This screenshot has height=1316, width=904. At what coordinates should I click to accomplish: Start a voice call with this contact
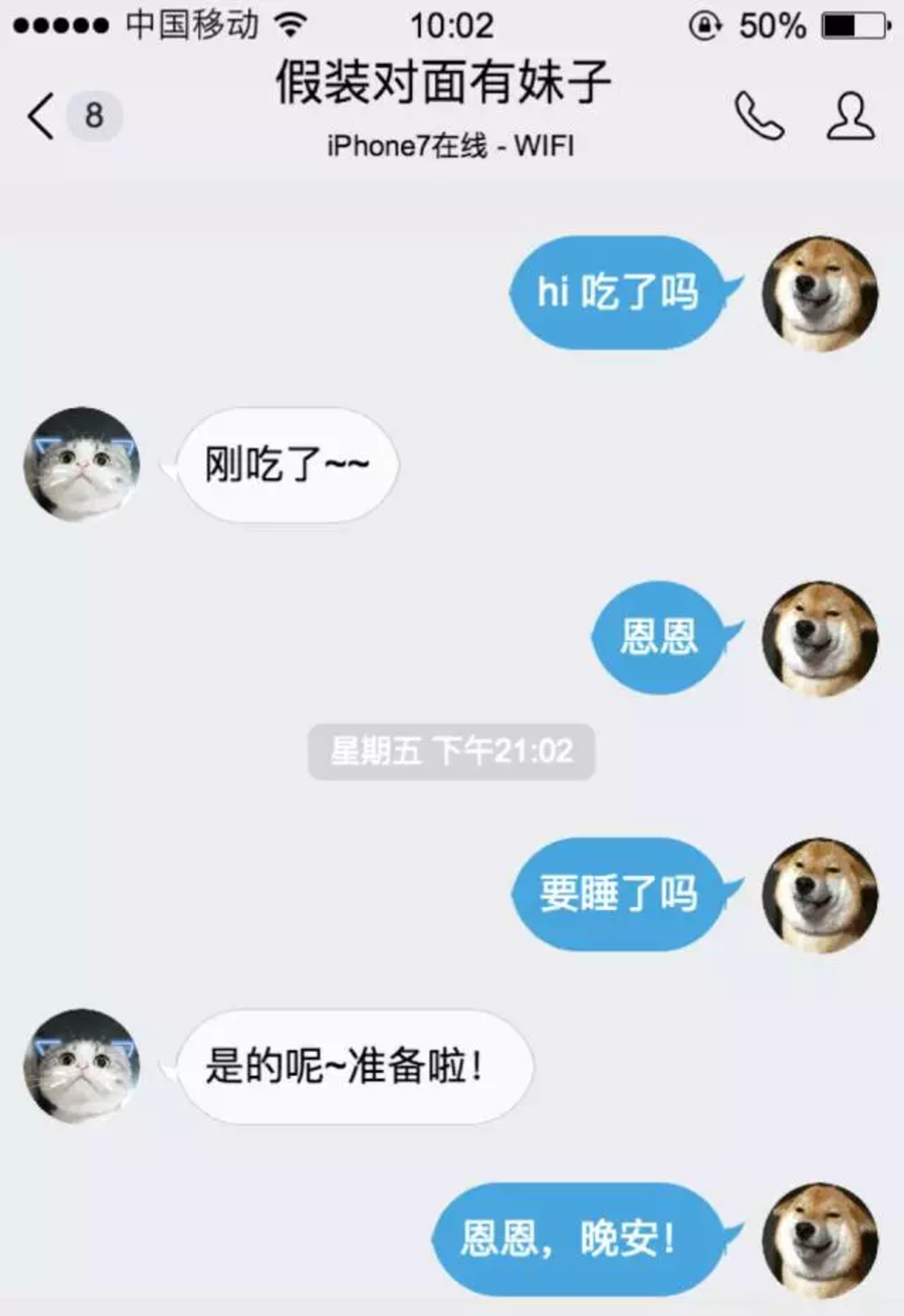tap(759, 117)
